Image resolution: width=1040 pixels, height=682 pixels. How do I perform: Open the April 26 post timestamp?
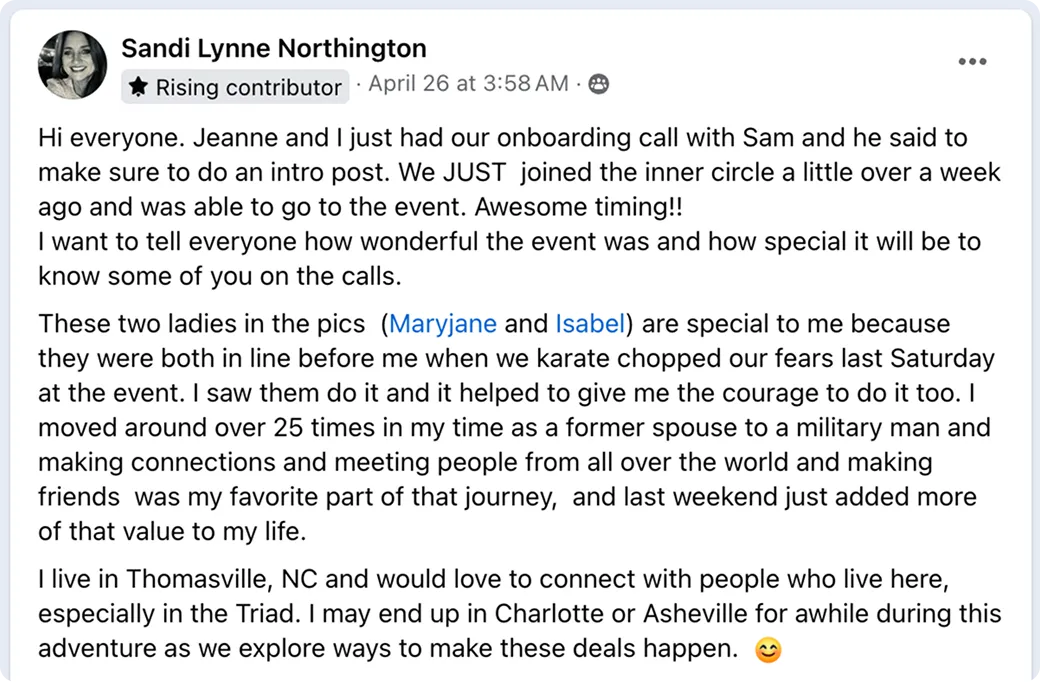pos(468,84)
